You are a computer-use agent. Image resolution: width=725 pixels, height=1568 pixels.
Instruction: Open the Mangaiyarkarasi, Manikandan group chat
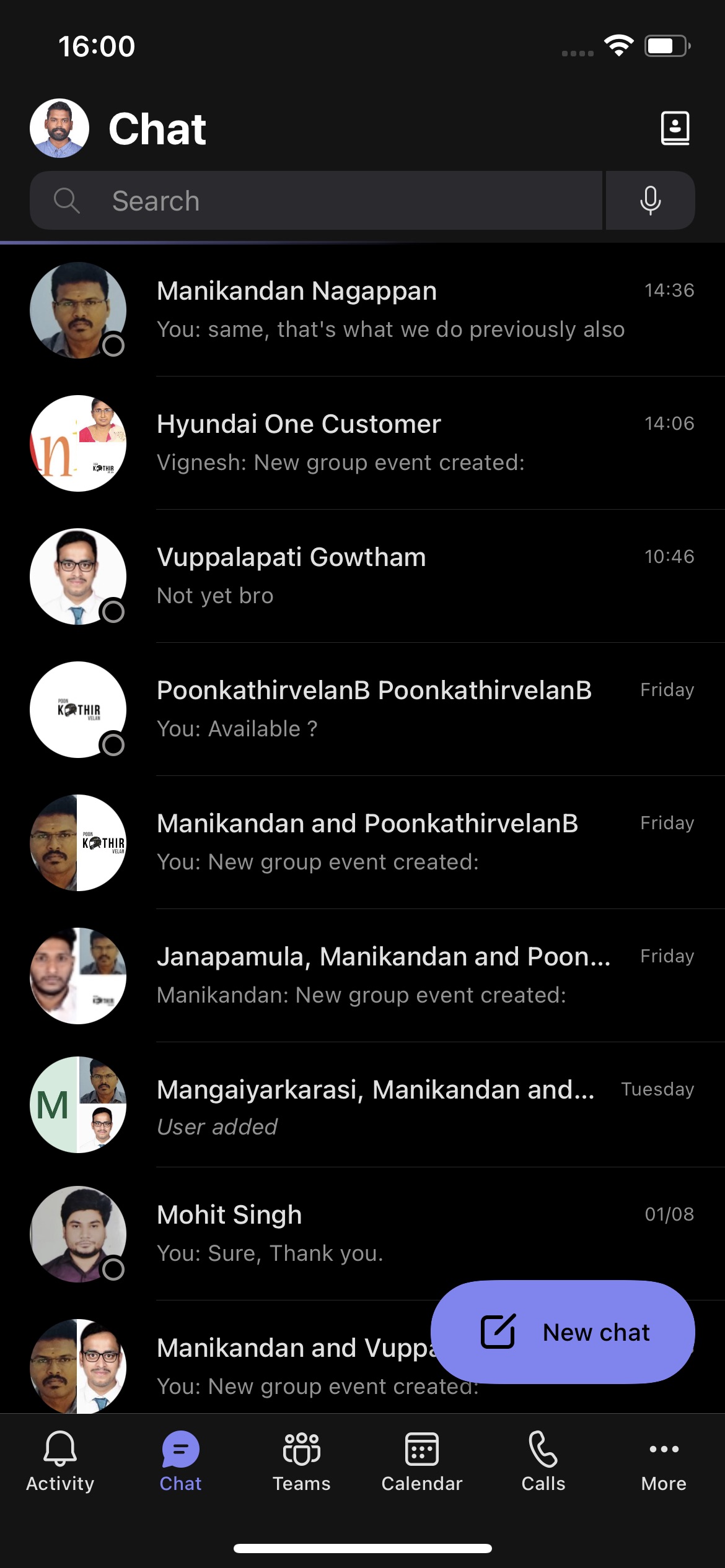click(390, 1107)
